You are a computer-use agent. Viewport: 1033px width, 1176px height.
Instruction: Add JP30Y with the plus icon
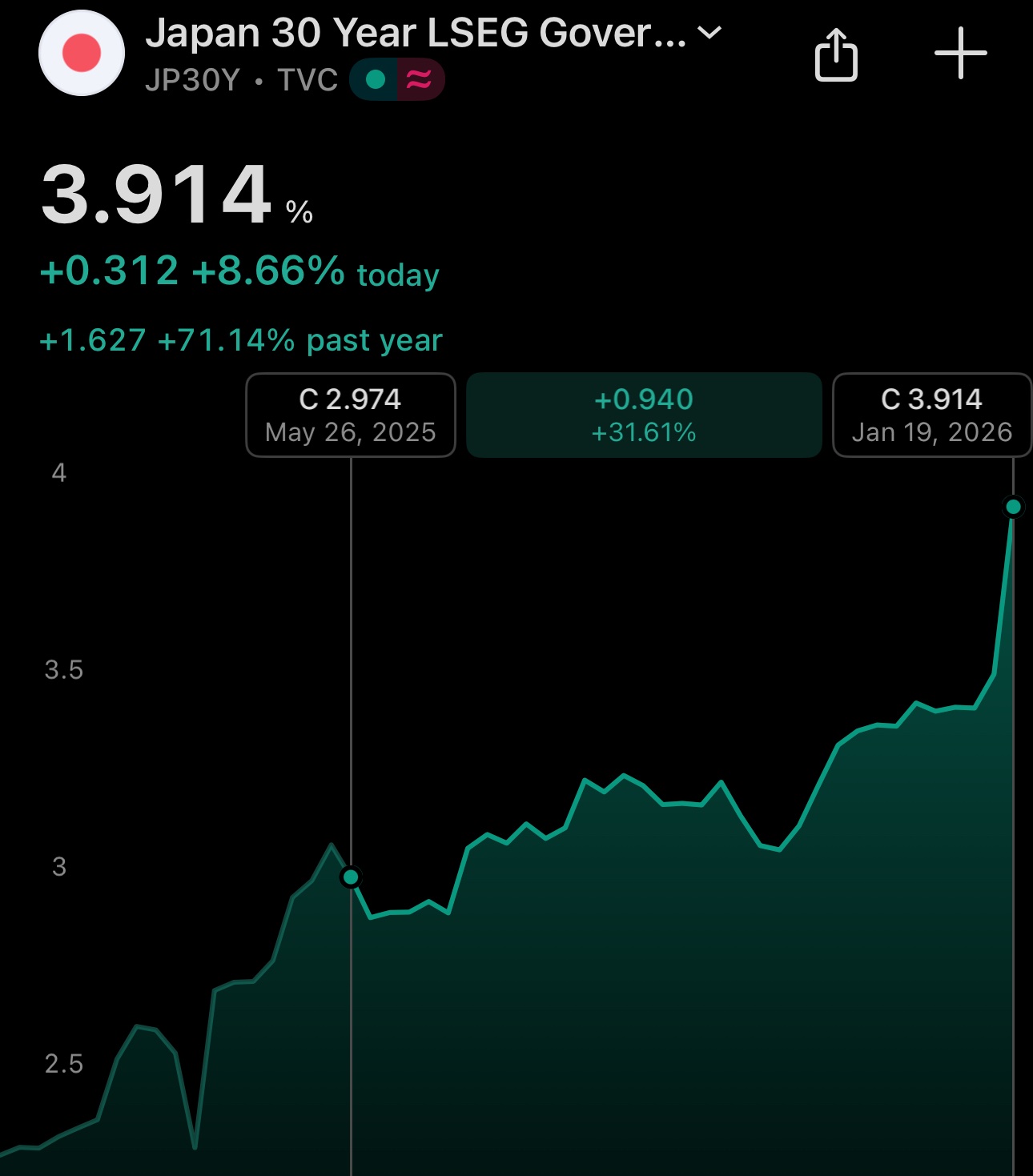pos(960,54)
